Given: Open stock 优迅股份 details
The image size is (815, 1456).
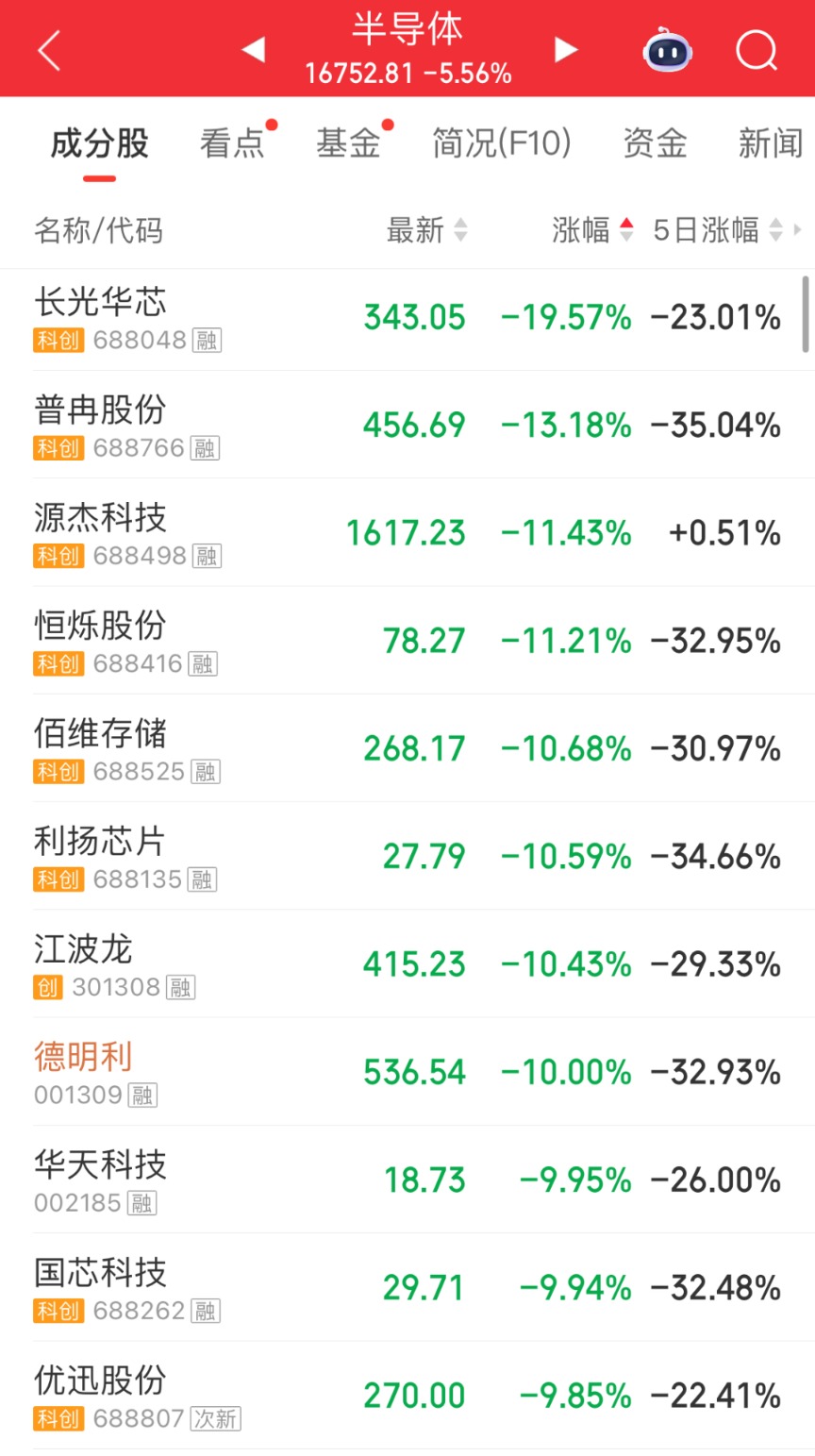Looking at the screenshot, I should point(407,1395).
